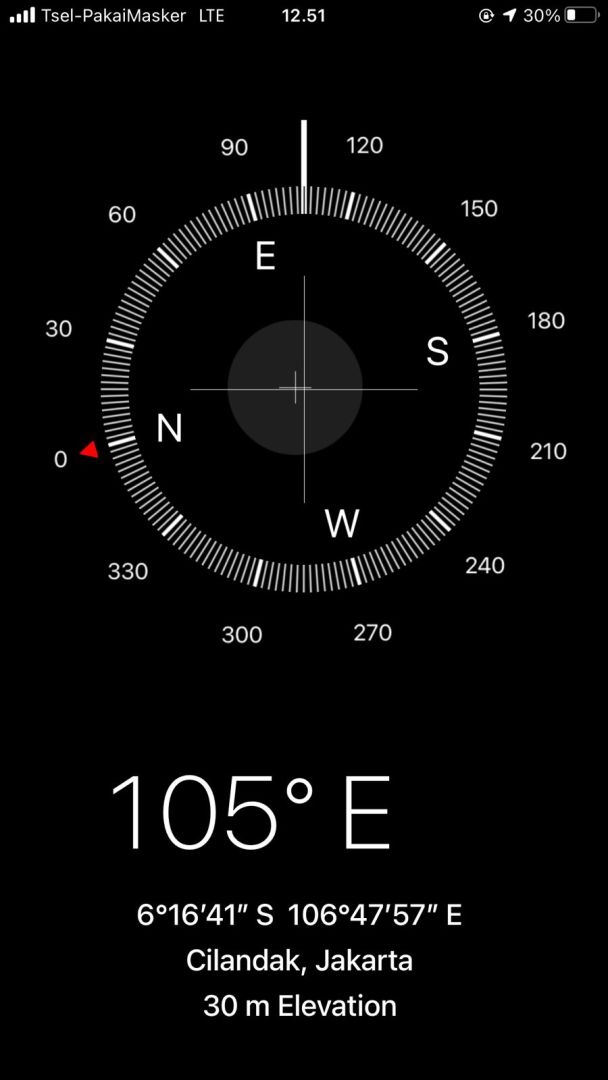
Task: Open the coordinates 6°16′41″ S in Maps
Action: point(205,915)
